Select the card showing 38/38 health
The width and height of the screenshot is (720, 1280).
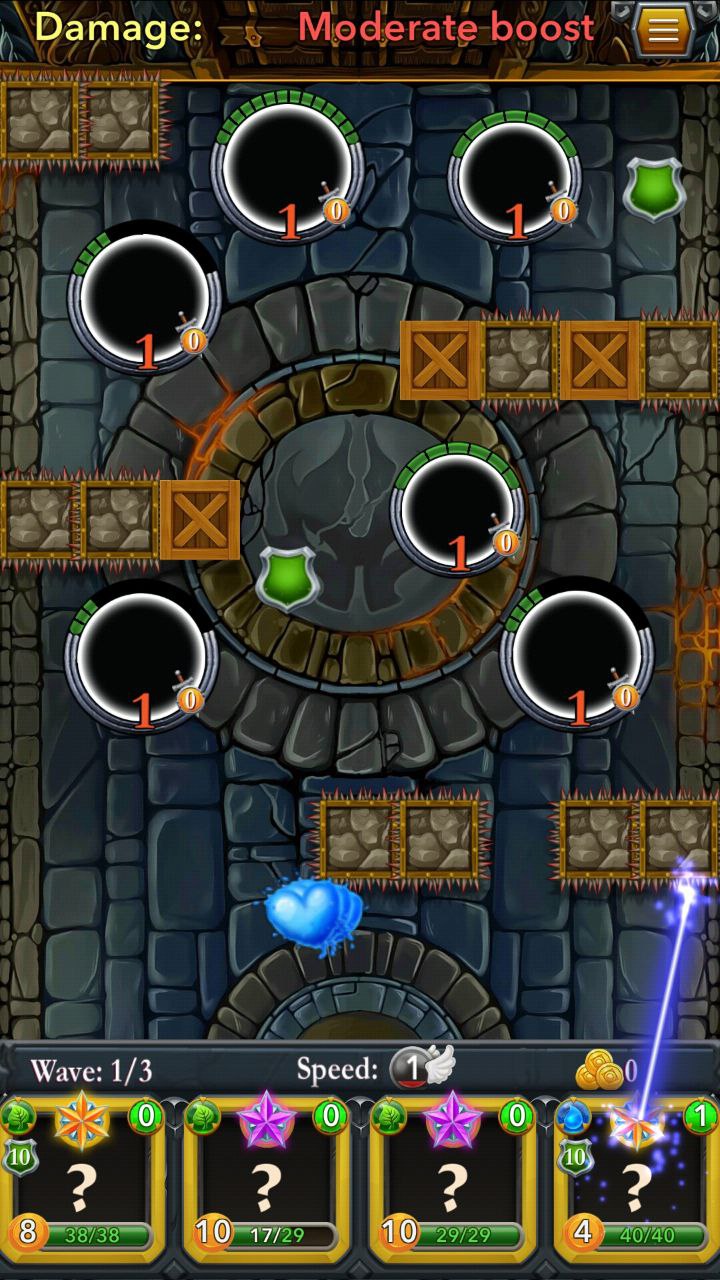coord(83,1179)
